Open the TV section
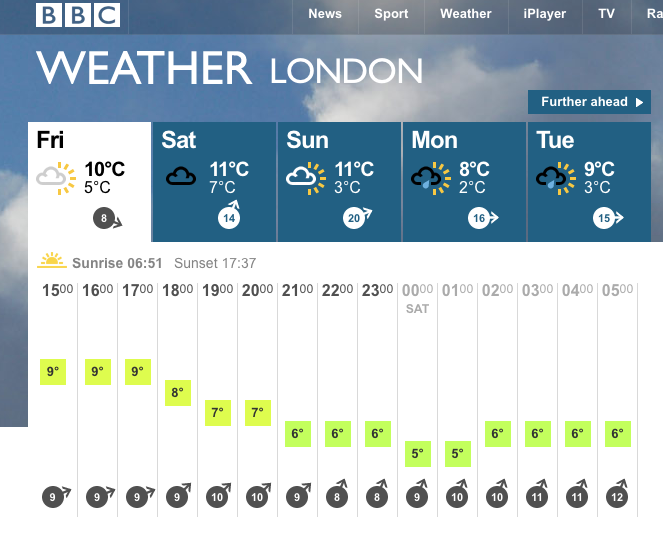The height and width of the screenshot is (542, 663). (606, 14)
